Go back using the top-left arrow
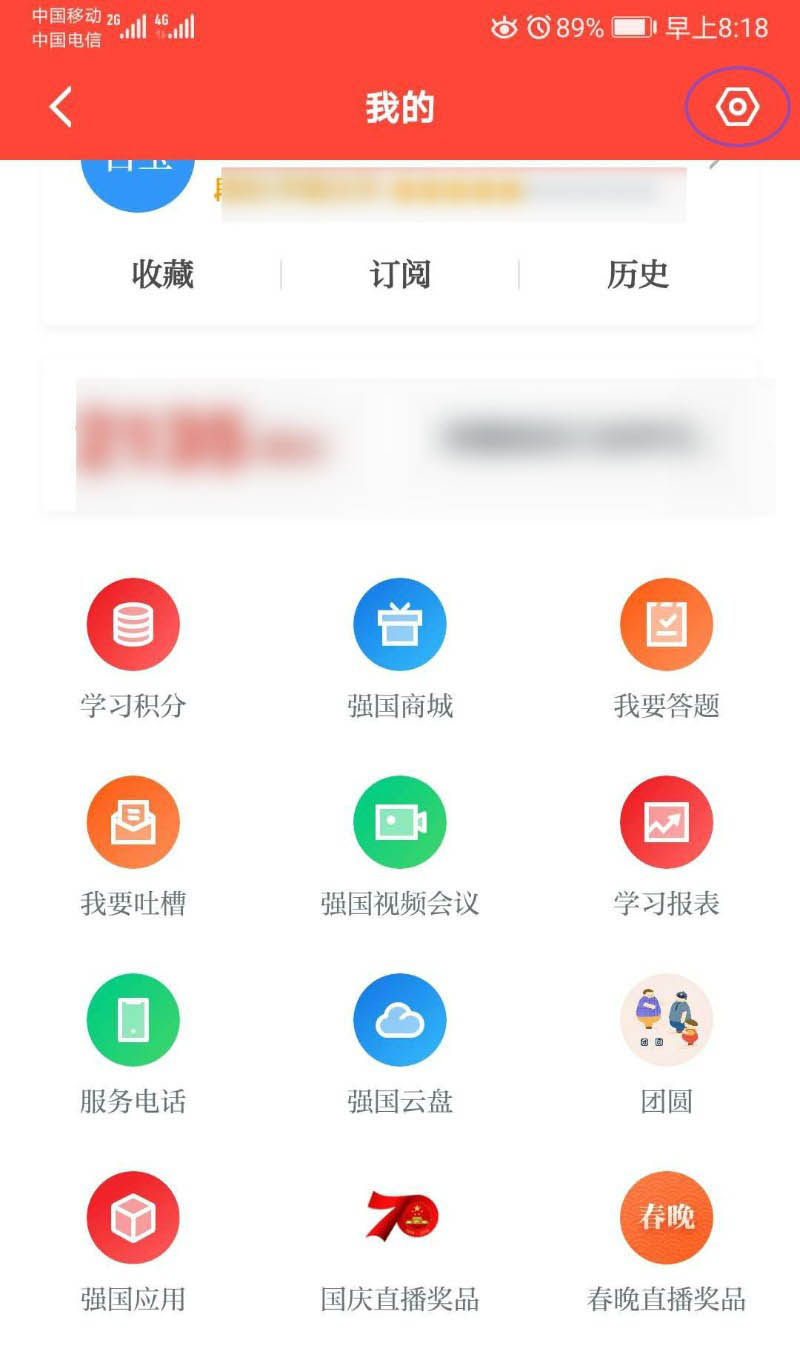The height and width of the screenshot is (1352, 800). point(61,107)
